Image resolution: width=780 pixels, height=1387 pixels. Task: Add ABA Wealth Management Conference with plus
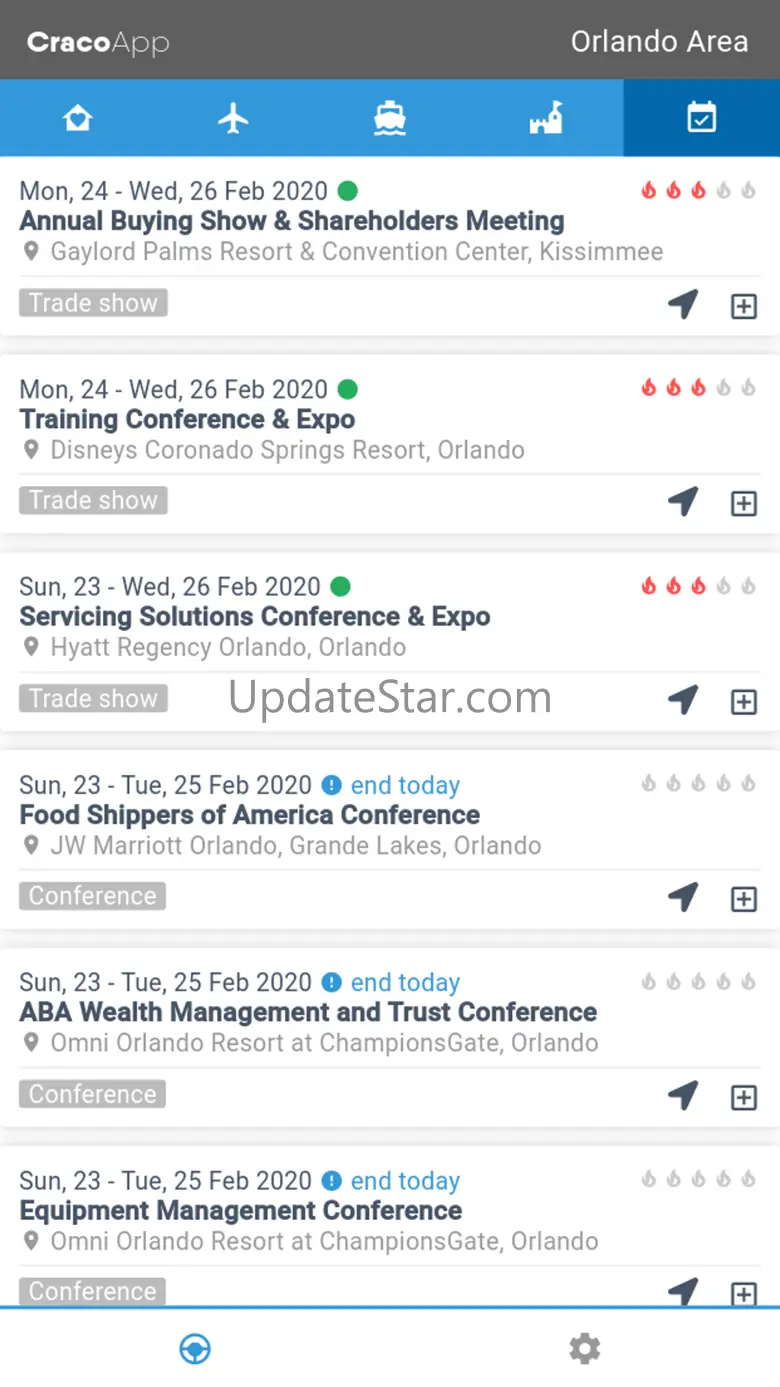[x=743, y=1097]
